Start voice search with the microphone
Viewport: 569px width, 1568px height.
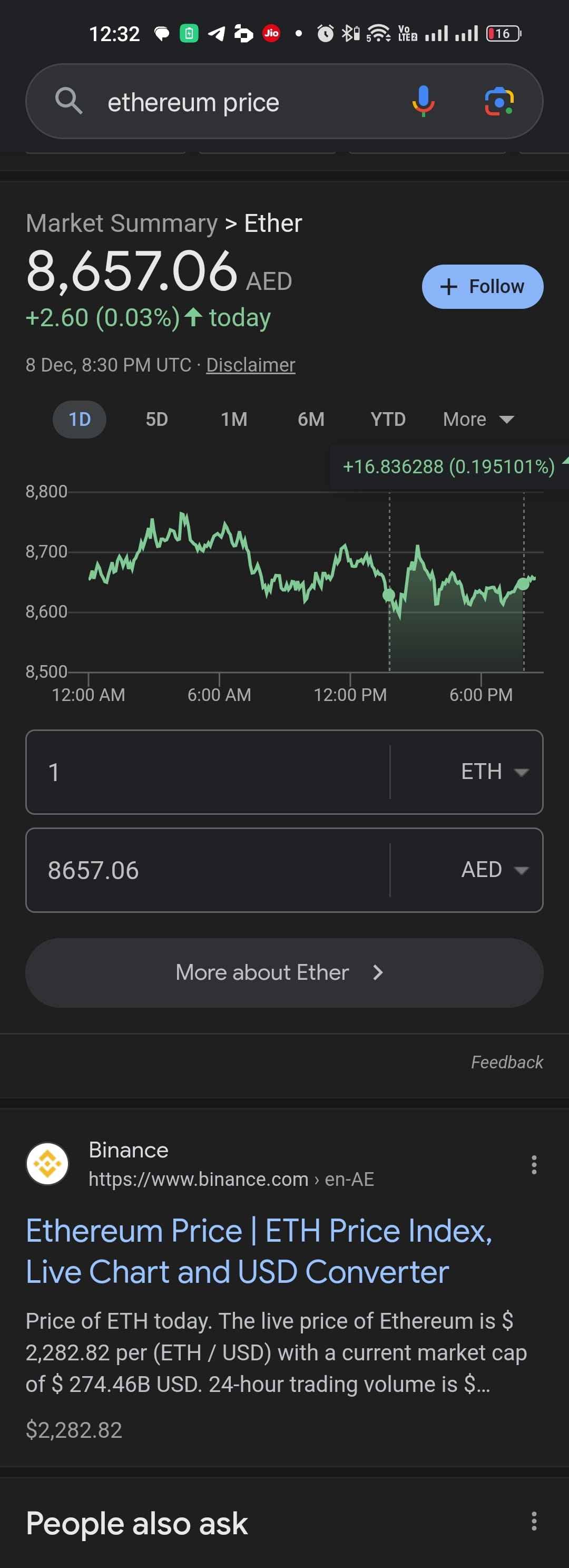pos(423,101)
